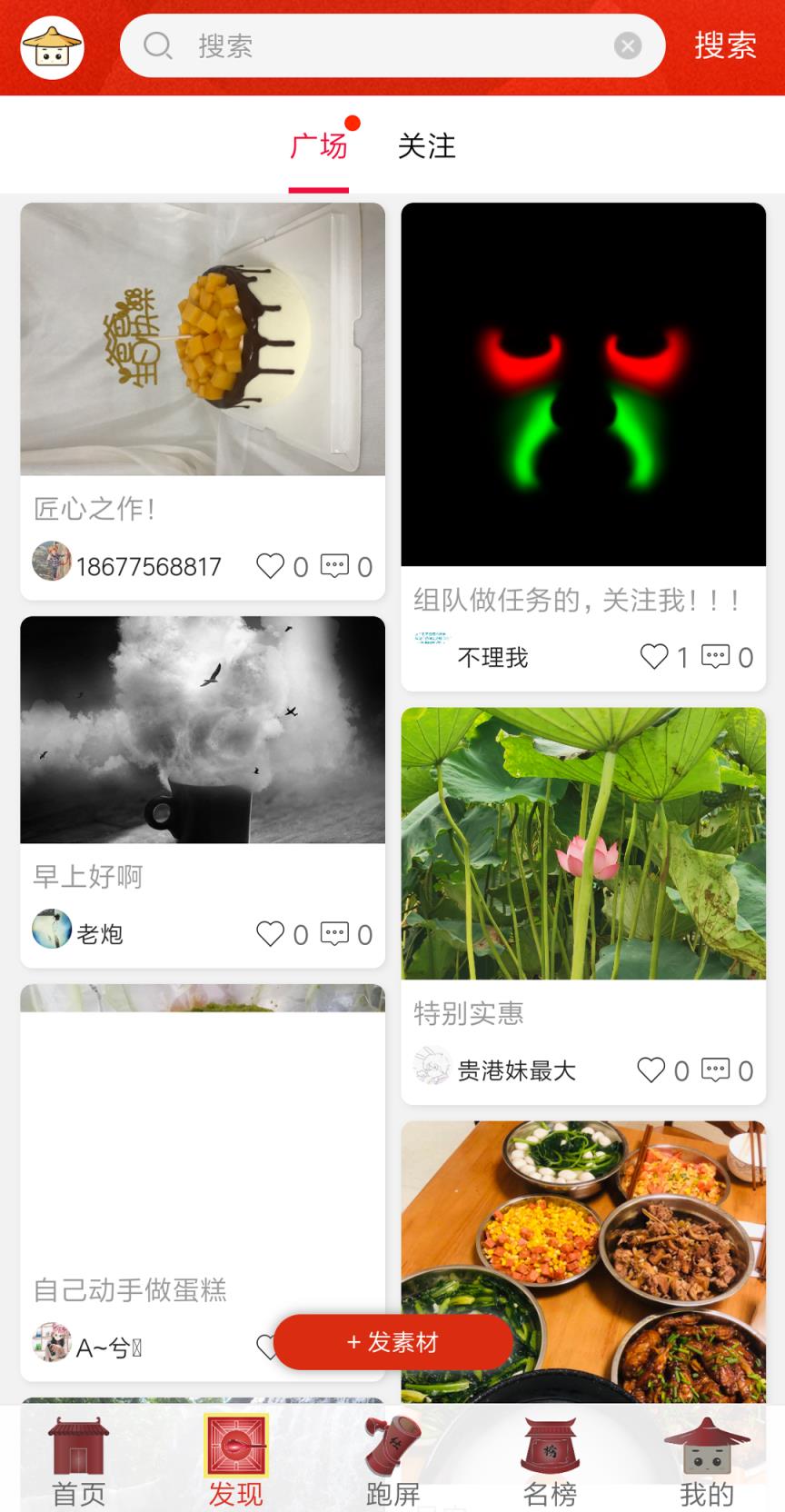Tap the + 发素材 publish button
The height and width of the screenshot is (1512, 785).
pos(392,1342)
